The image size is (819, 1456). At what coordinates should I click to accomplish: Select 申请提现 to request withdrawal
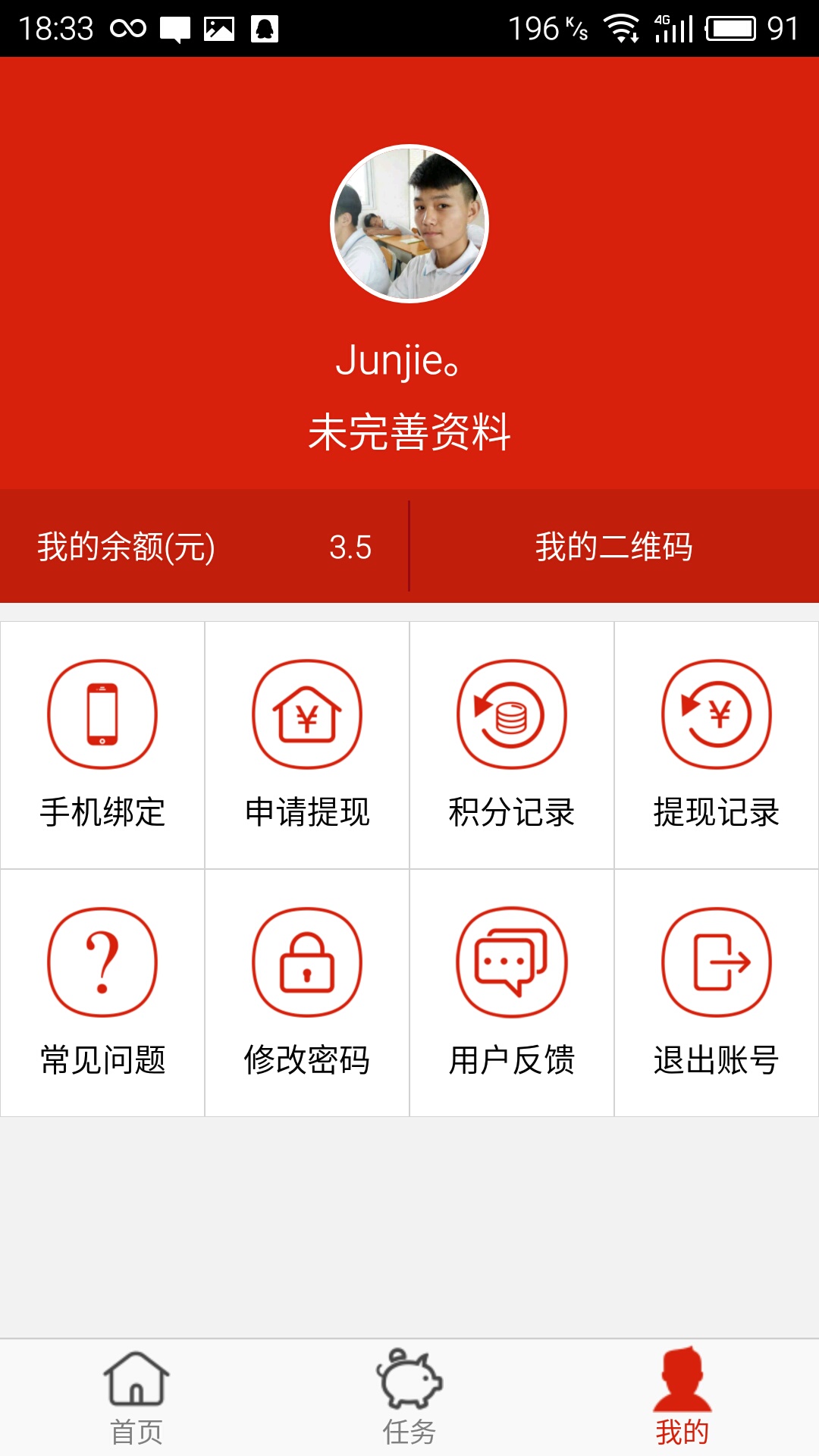pos(307,745)
